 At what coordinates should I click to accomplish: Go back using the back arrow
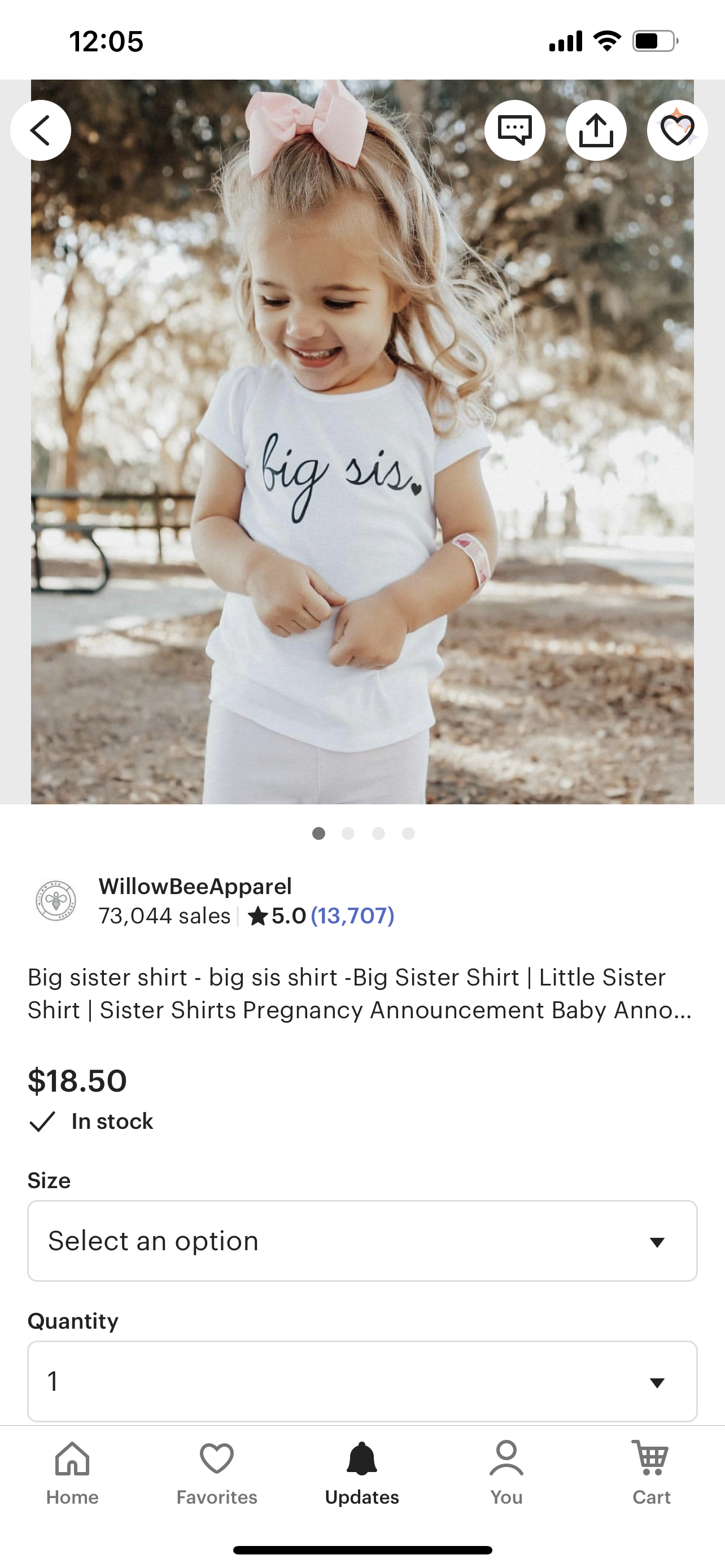click(x=40, y=130)
